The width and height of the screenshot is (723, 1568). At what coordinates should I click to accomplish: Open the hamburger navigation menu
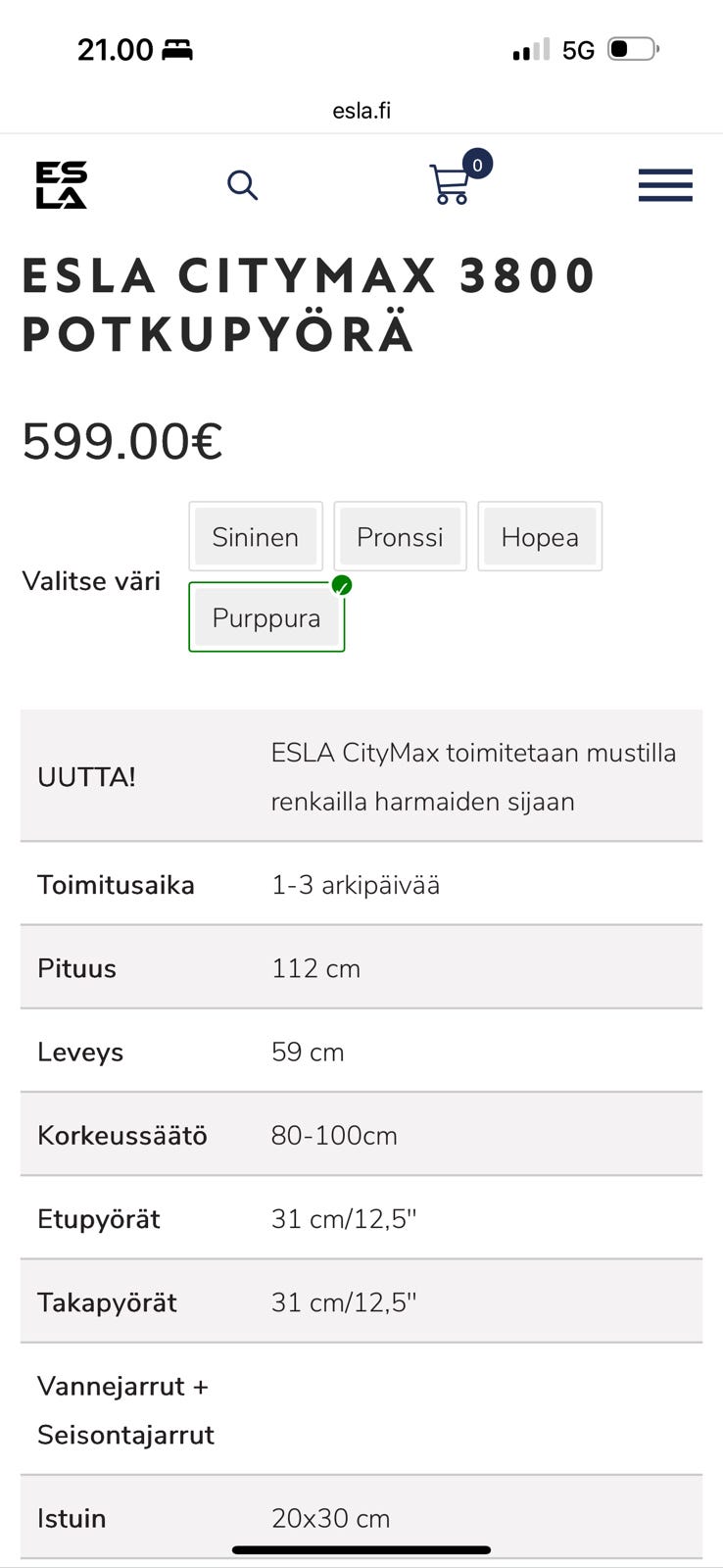point(665,185)
